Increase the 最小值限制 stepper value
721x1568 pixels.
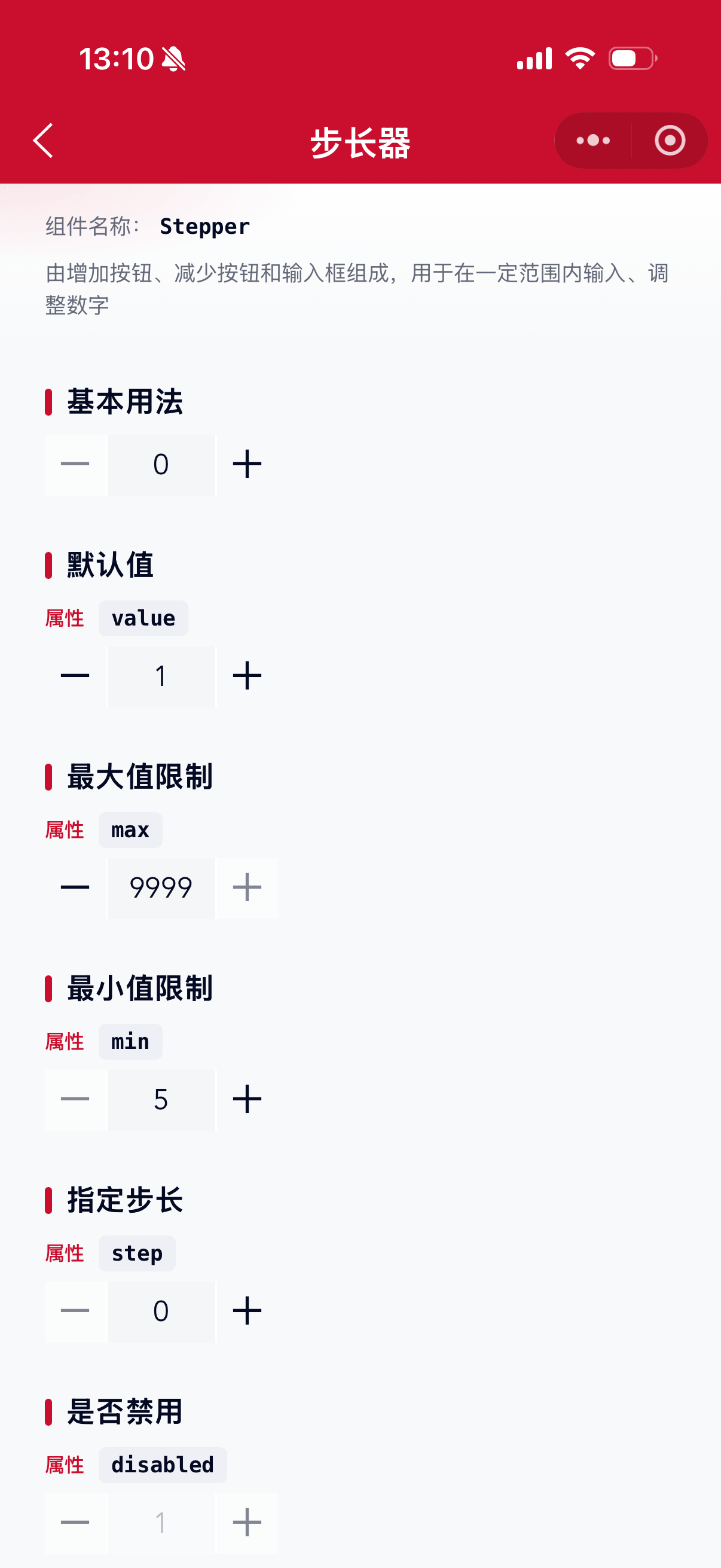[247, 1099]
